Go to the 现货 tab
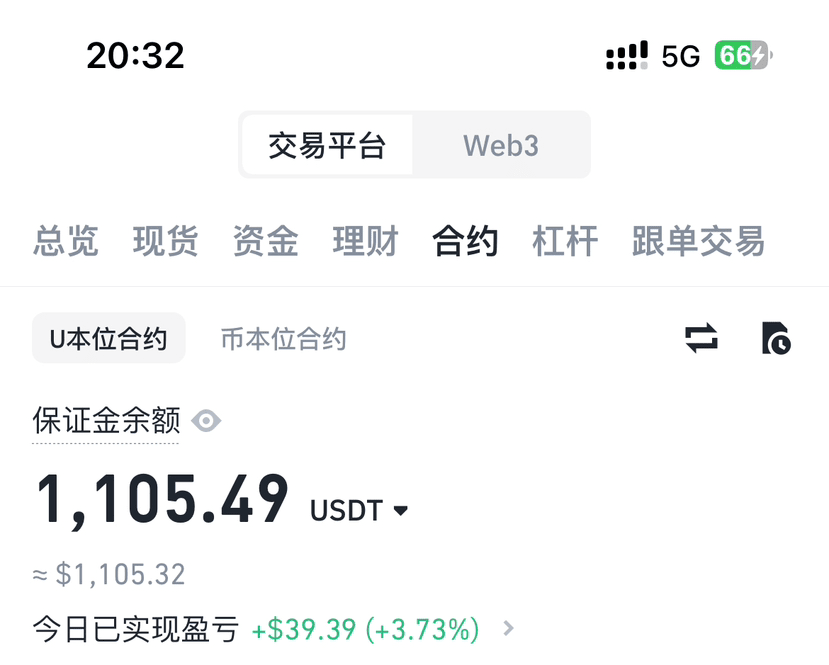This screenshot has width=829, height=665. tap(165, 241)
